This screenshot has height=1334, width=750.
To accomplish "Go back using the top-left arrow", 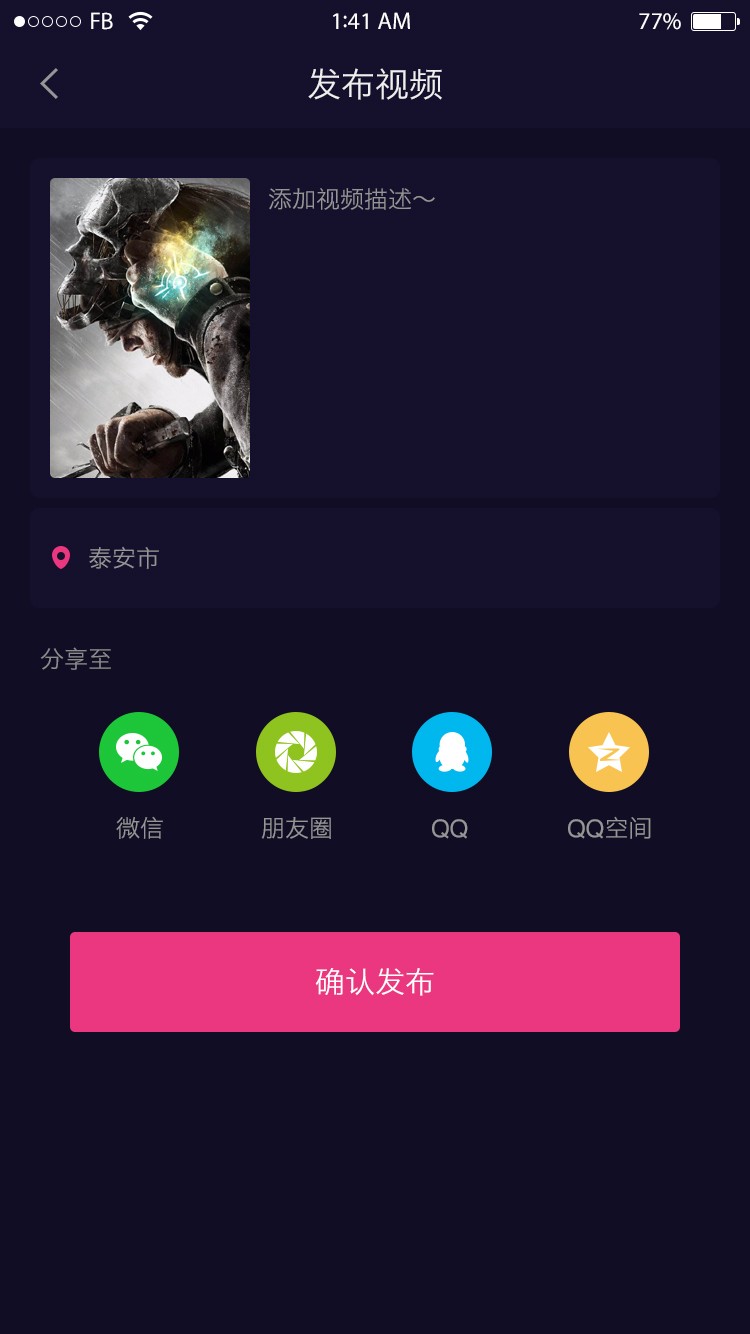I will pyautogui.click(x=49, y=84).
